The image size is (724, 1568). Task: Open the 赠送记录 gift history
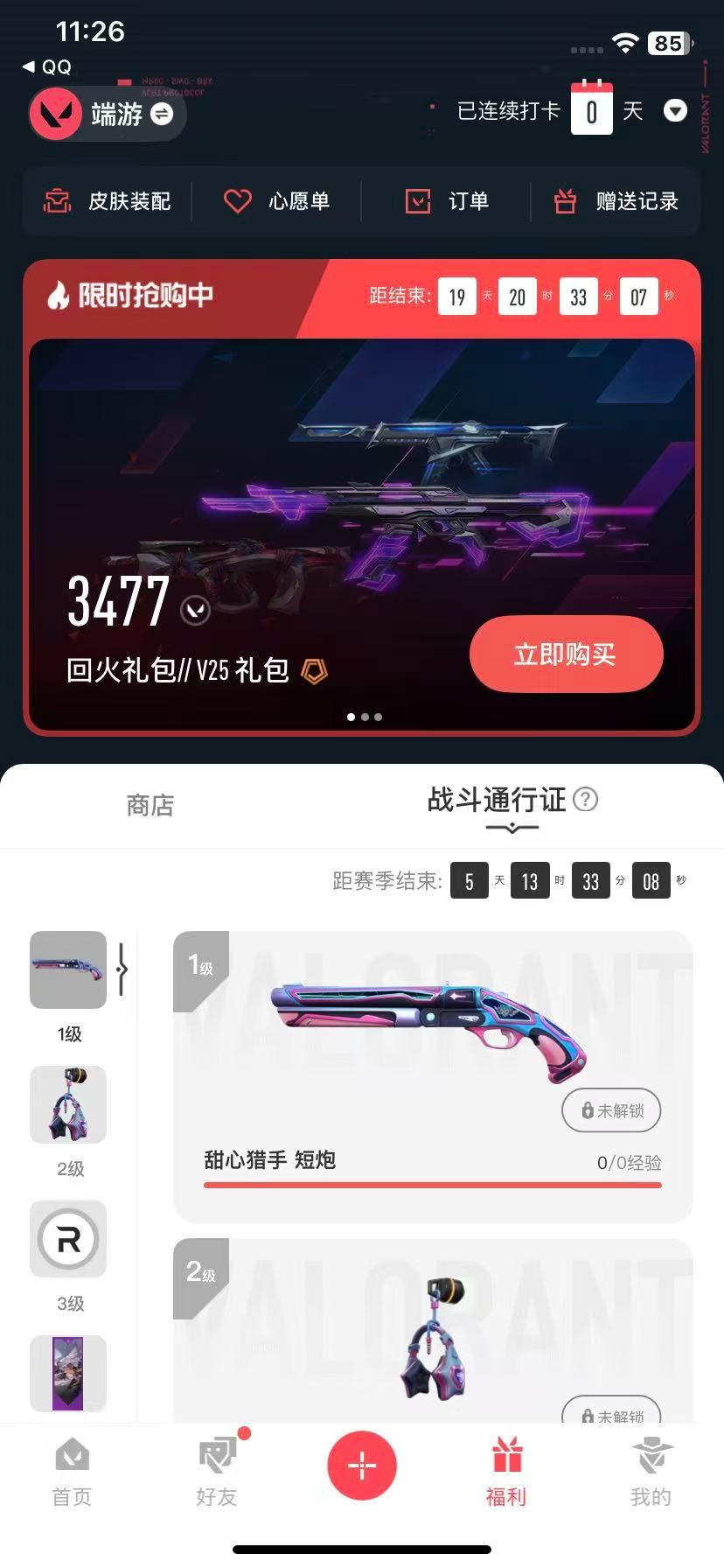pos(614,201)
